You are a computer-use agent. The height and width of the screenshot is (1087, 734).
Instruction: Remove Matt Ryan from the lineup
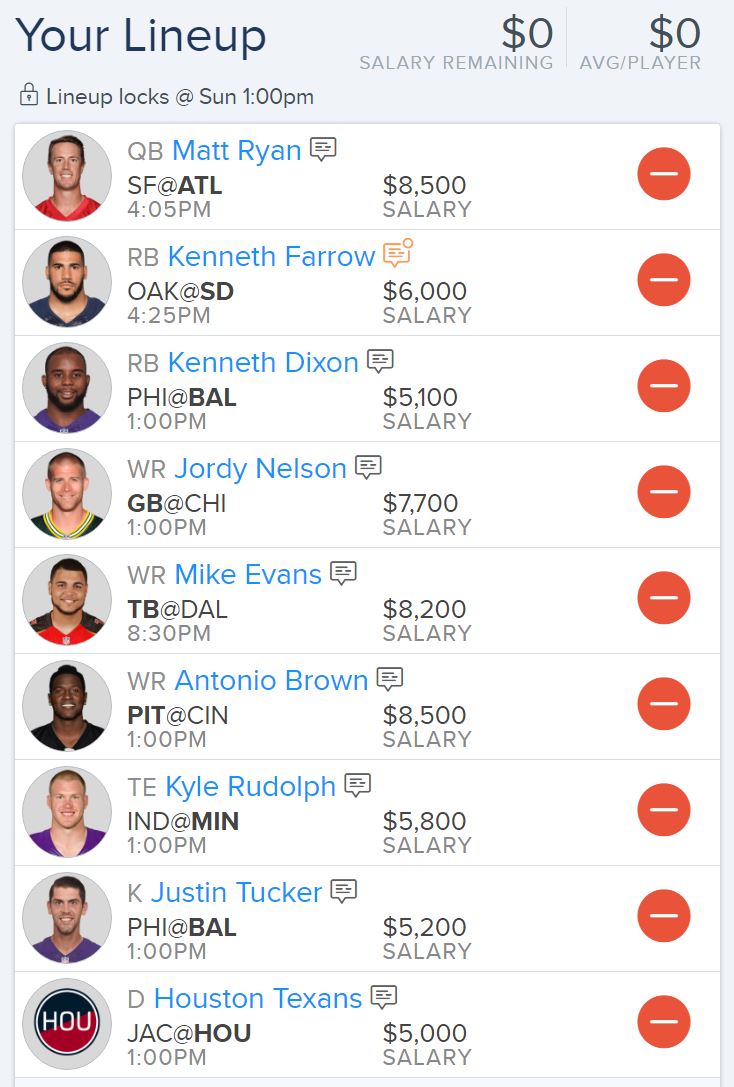[663, 174]
